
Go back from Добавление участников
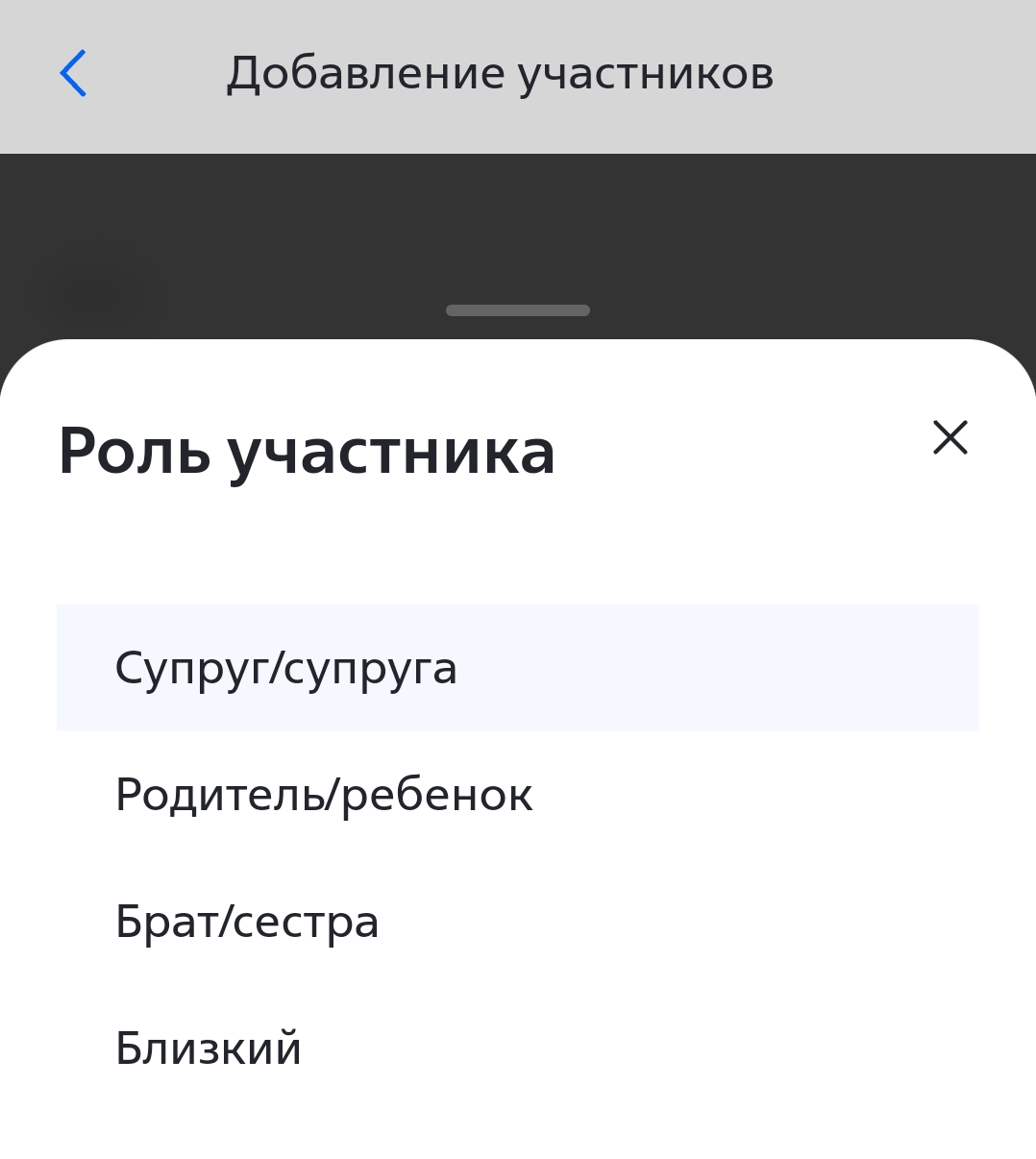tap(73, 74)
